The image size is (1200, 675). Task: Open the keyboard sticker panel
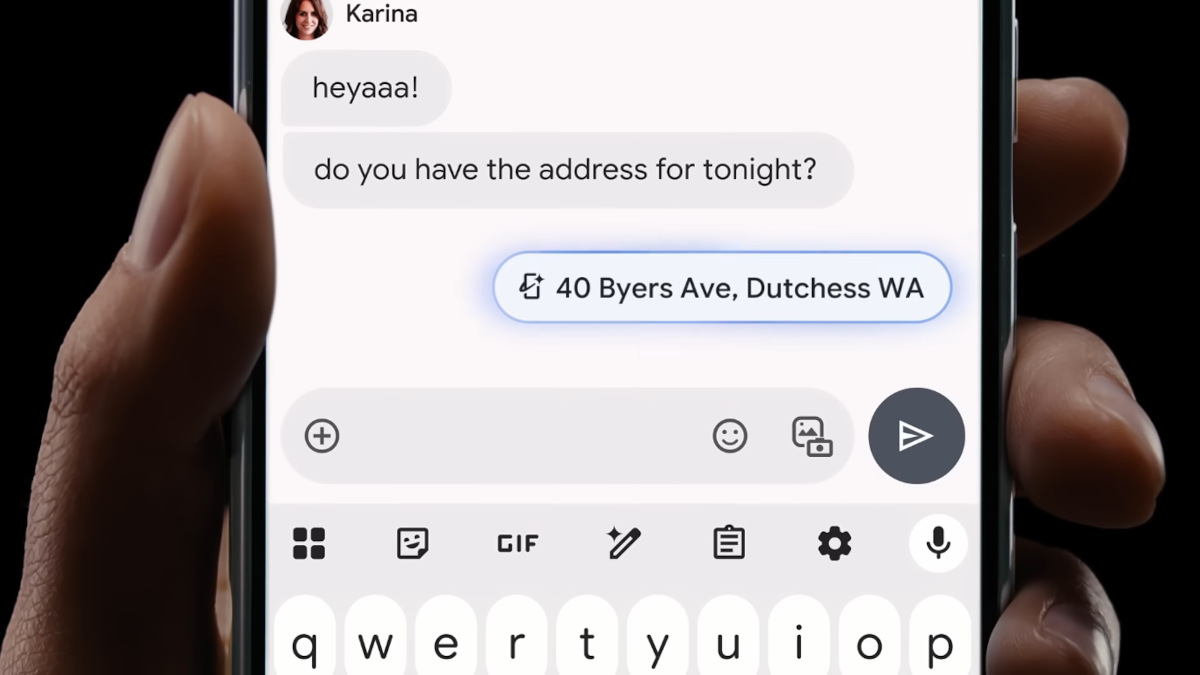click(x=413, y=544)
